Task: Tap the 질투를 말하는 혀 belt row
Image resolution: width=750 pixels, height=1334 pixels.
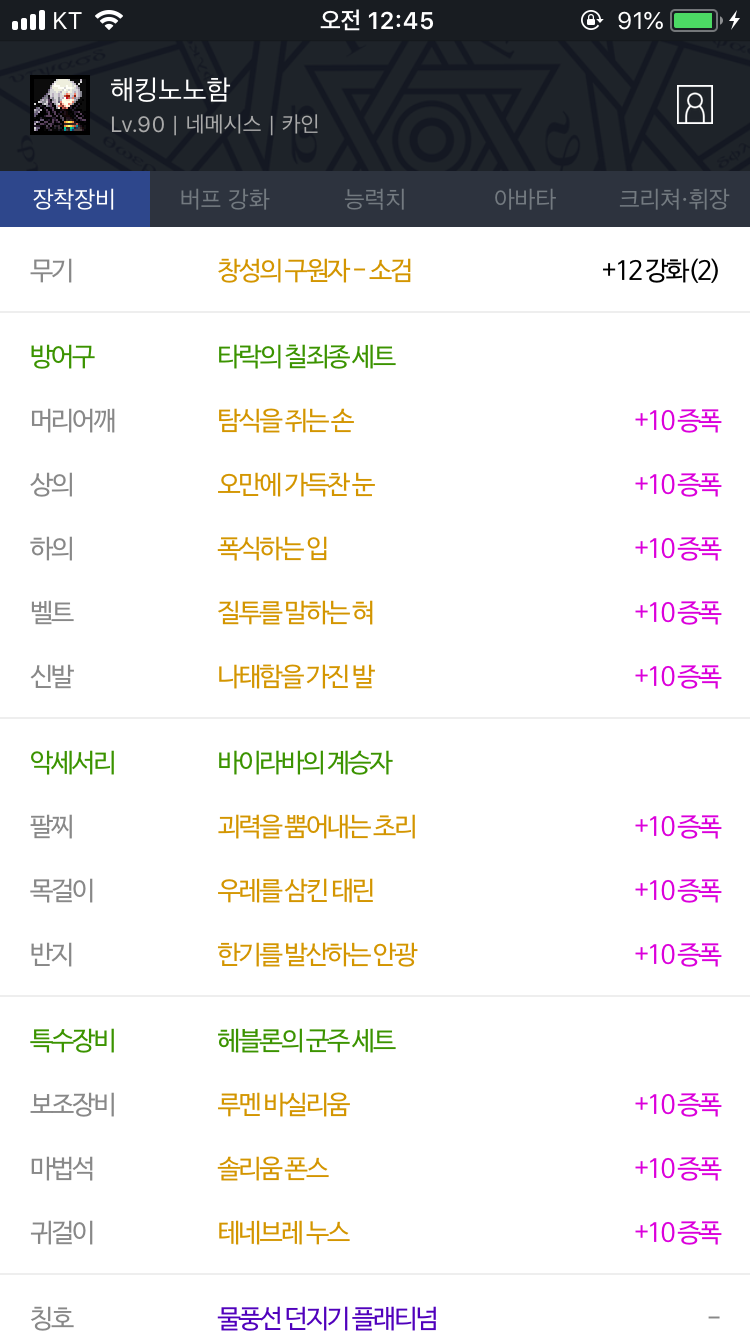Action: tap(375, 612)
